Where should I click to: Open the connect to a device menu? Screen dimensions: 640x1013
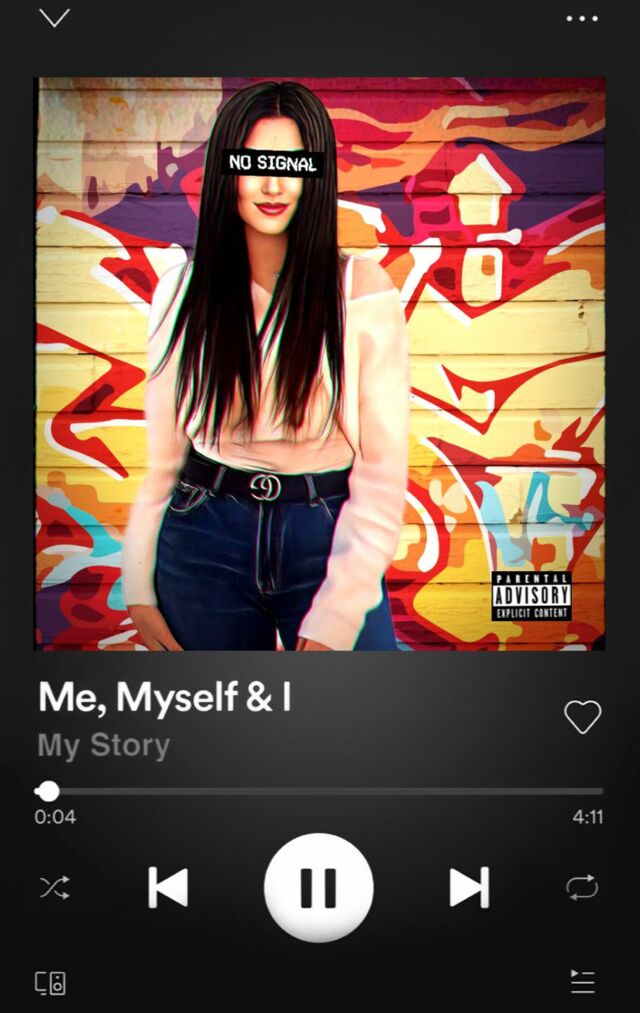[51, 982]
